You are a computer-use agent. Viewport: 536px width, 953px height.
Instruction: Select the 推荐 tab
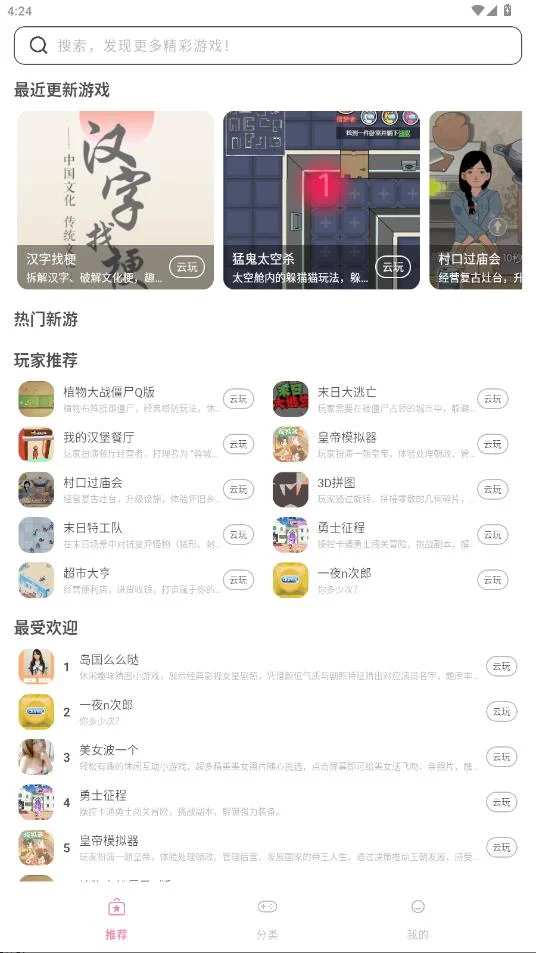116,919
